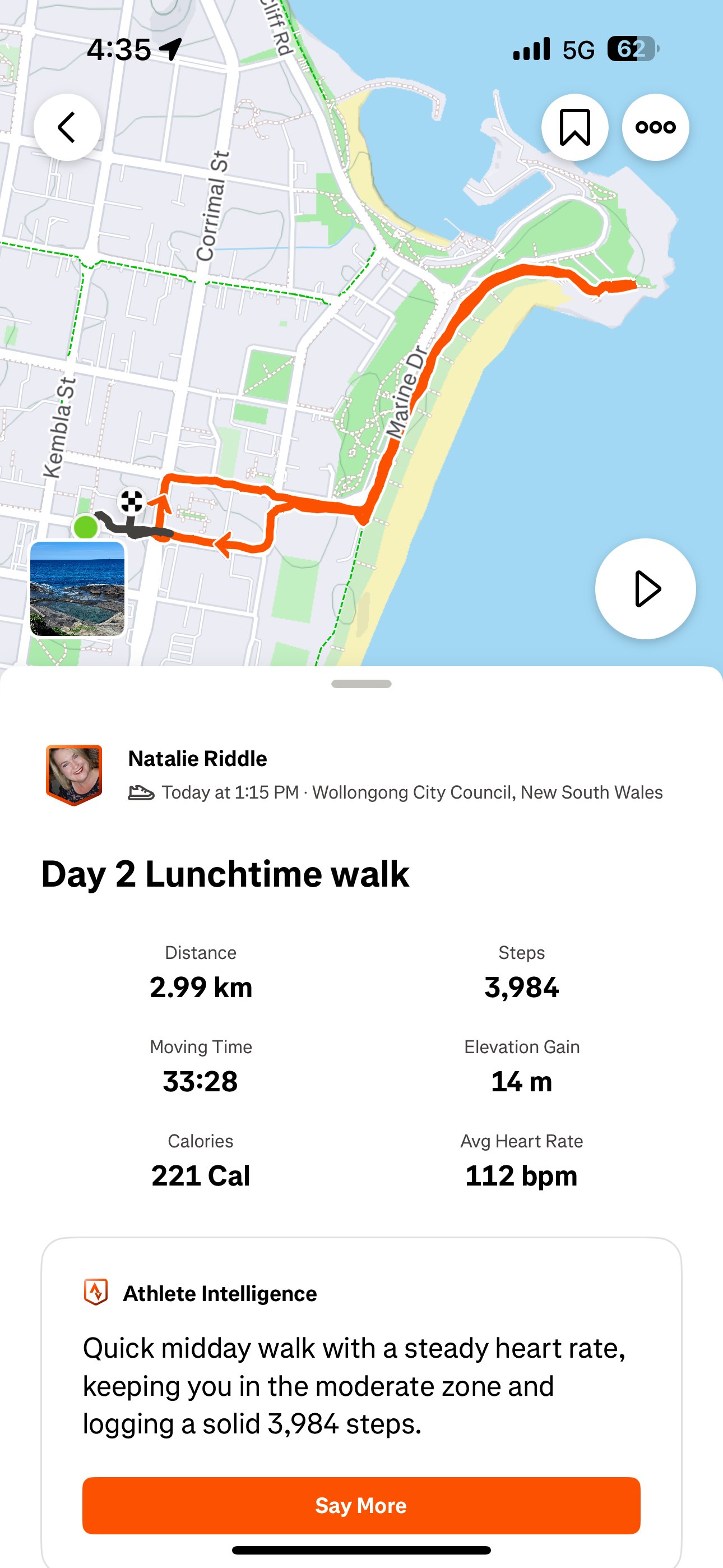Viewport: 723px width, 1568px height.
Task: Tap the sheet drag handle
Action: [361, 684]
